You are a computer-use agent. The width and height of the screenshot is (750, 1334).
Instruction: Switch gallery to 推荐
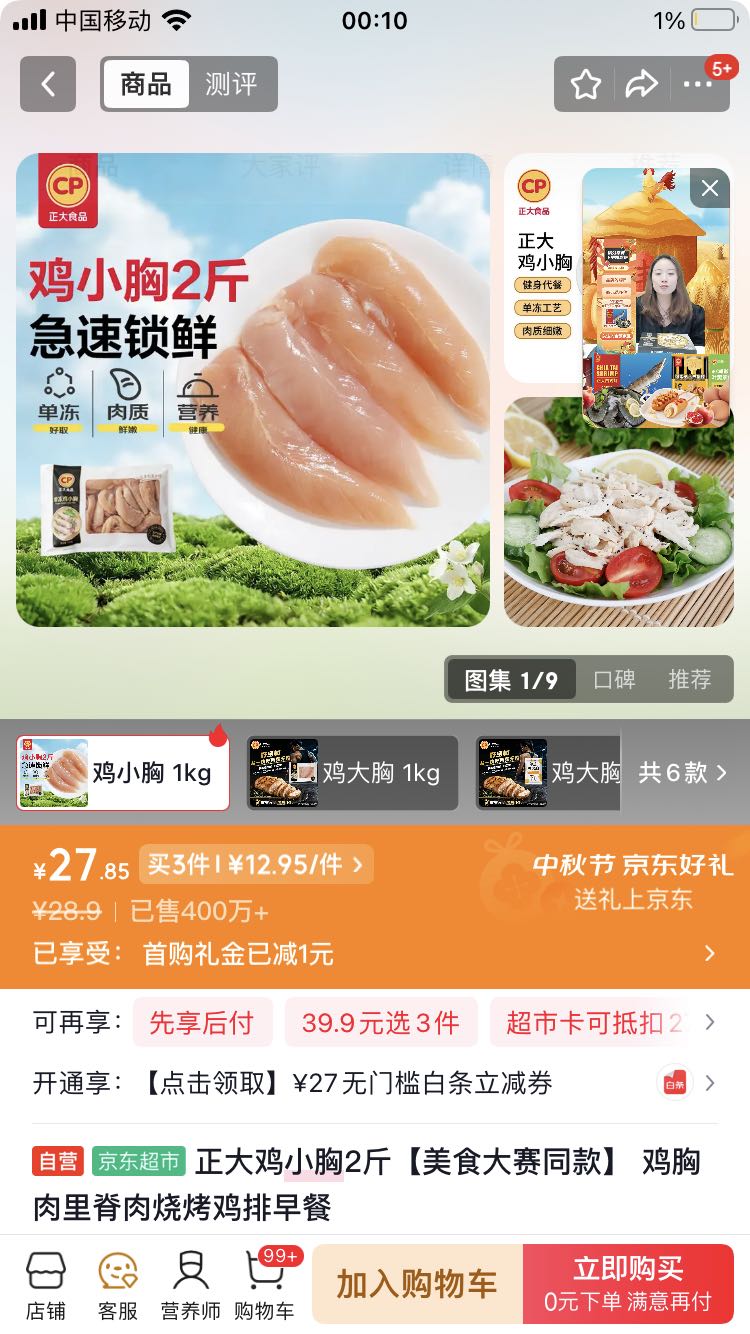[x=690, y=680]
